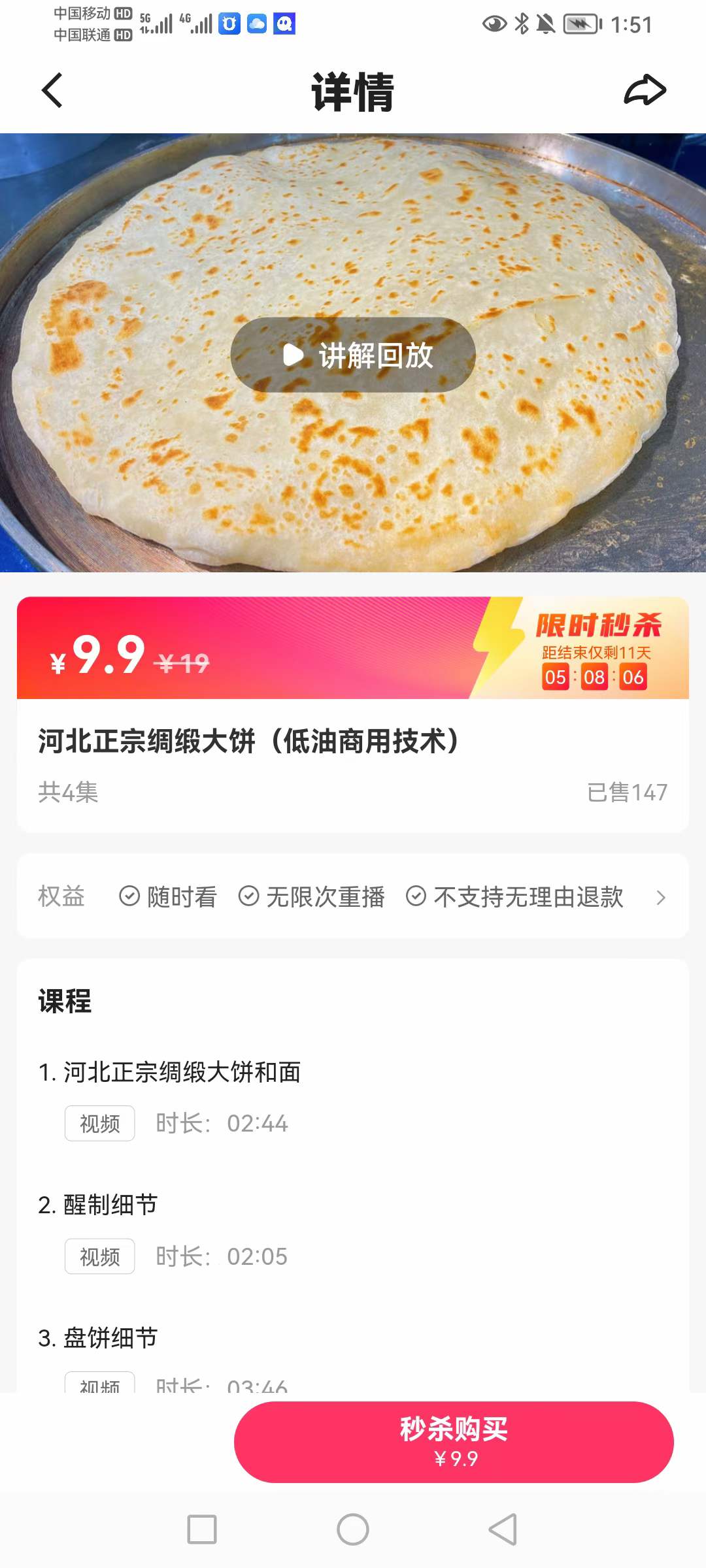
Task: Tap the share icon at top right
Action: pos(646,91)
